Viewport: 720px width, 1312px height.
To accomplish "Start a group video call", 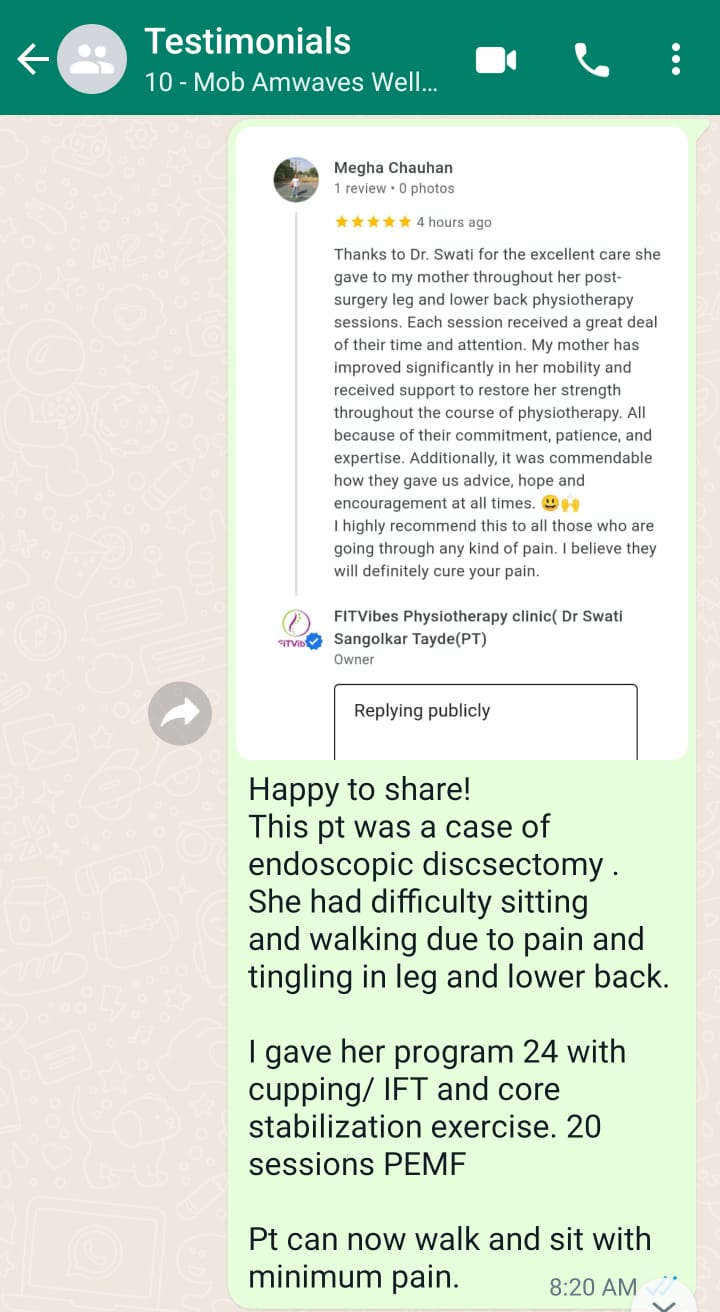I will [x=495, y=60].
